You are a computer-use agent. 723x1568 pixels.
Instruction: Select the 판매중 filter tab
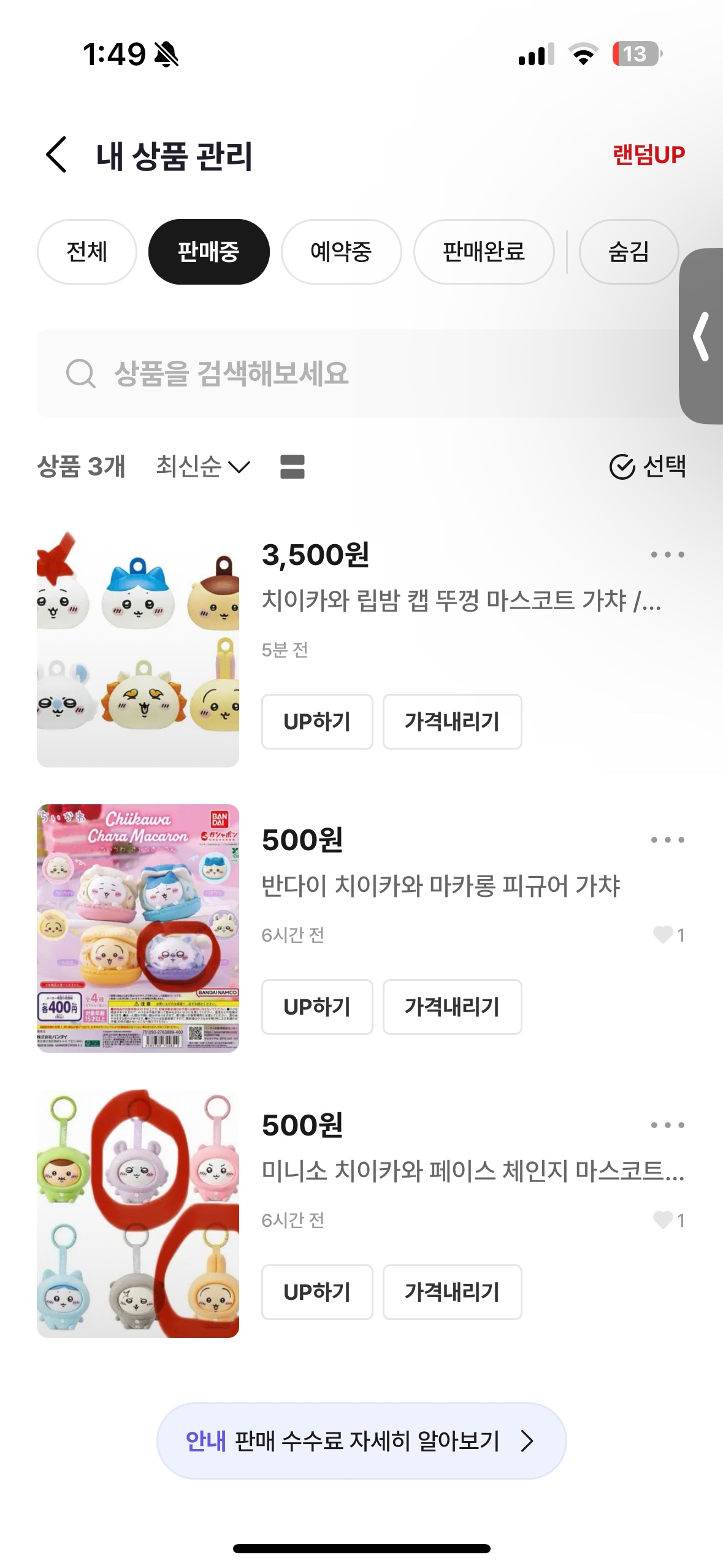click(208, 252)
